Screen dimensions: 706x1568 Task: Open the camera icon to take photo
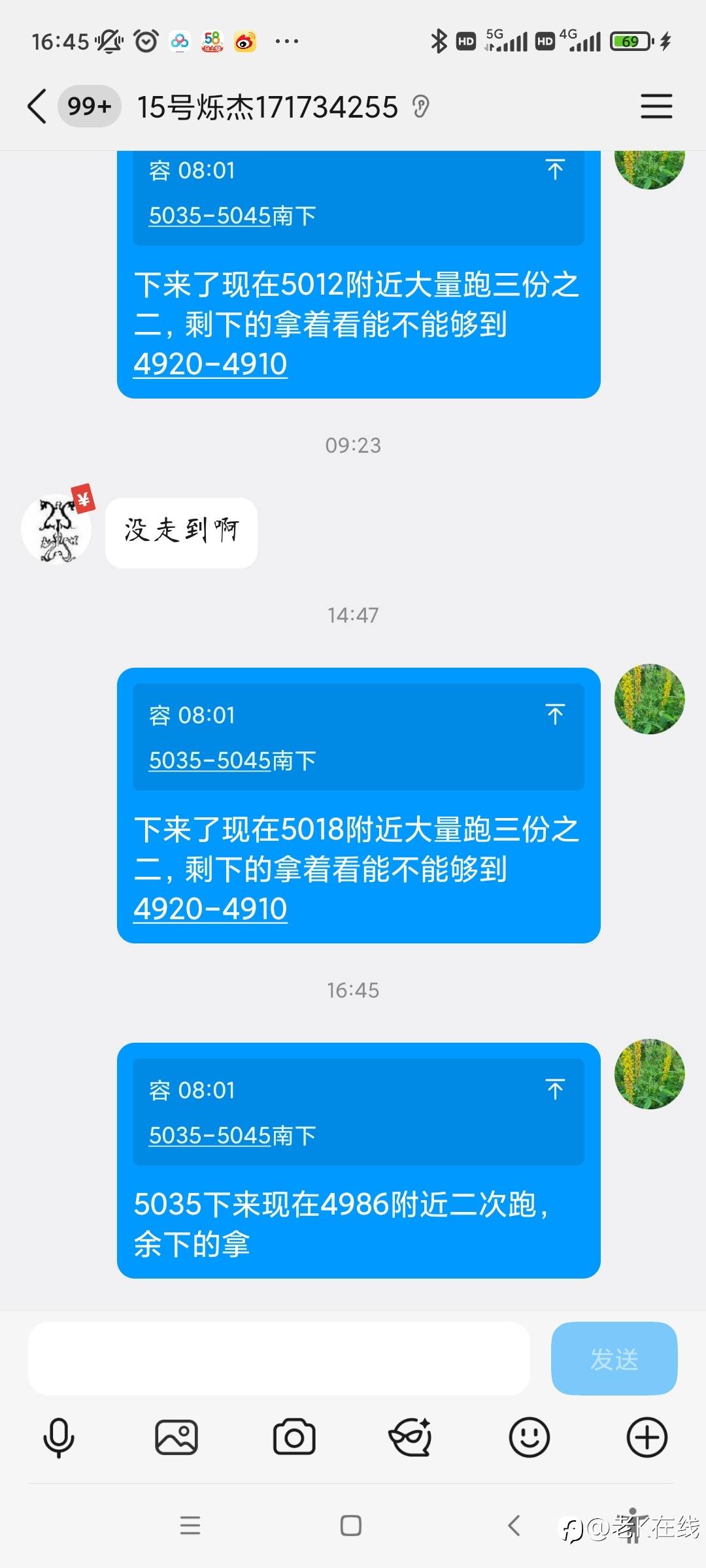(295, 1437)
